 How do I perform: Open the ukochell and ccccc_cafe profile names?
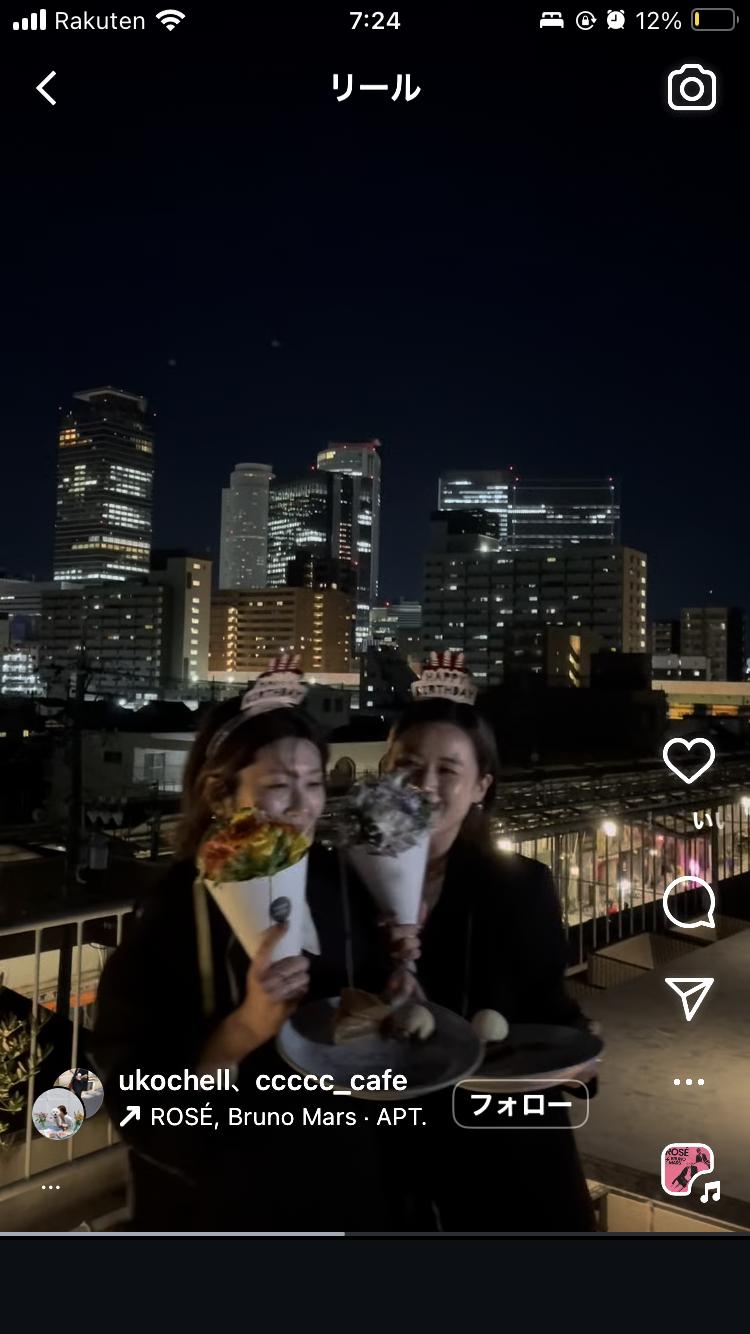[x=262, y=1081]
